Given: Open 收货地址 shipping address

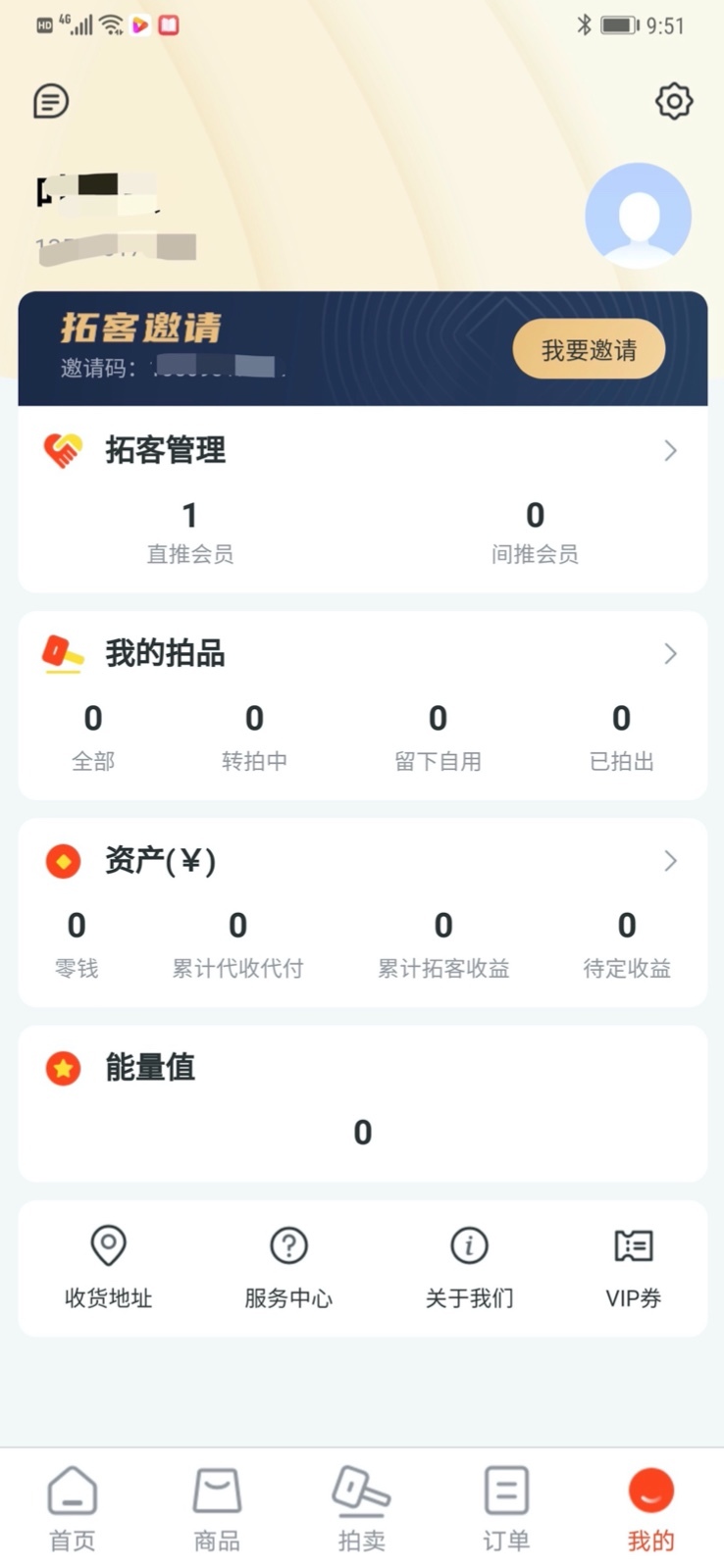Looking at the screenshot, I should (108, 1267).
